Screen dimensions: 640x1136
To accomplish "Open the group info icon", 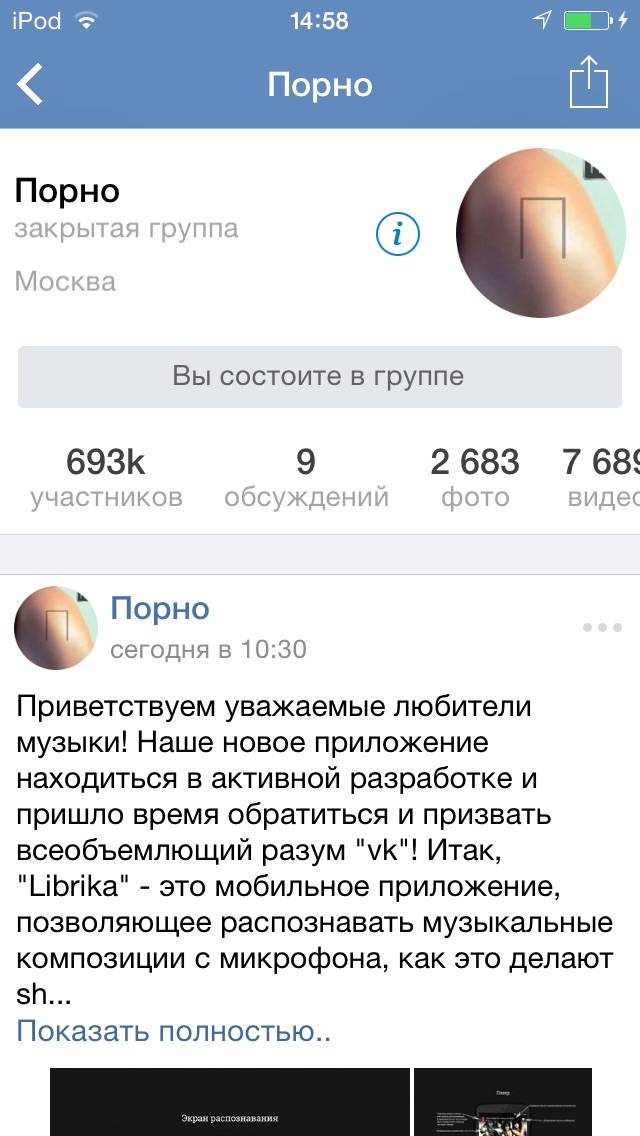I will coord(398,235).
